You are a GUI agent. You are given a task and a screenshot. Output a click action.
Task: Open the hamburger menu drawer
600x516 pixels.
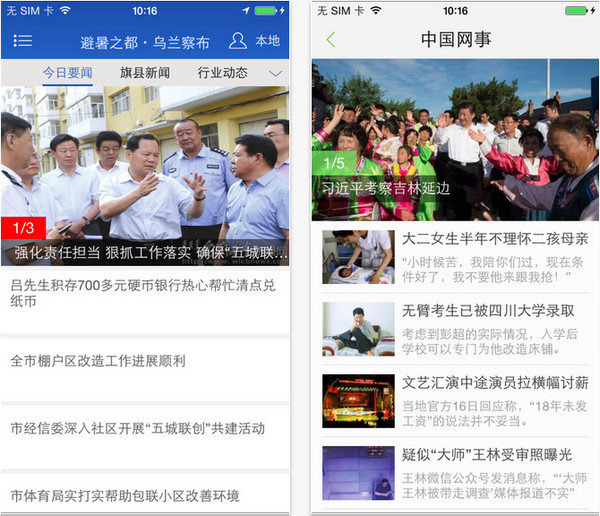click(23, 41)
